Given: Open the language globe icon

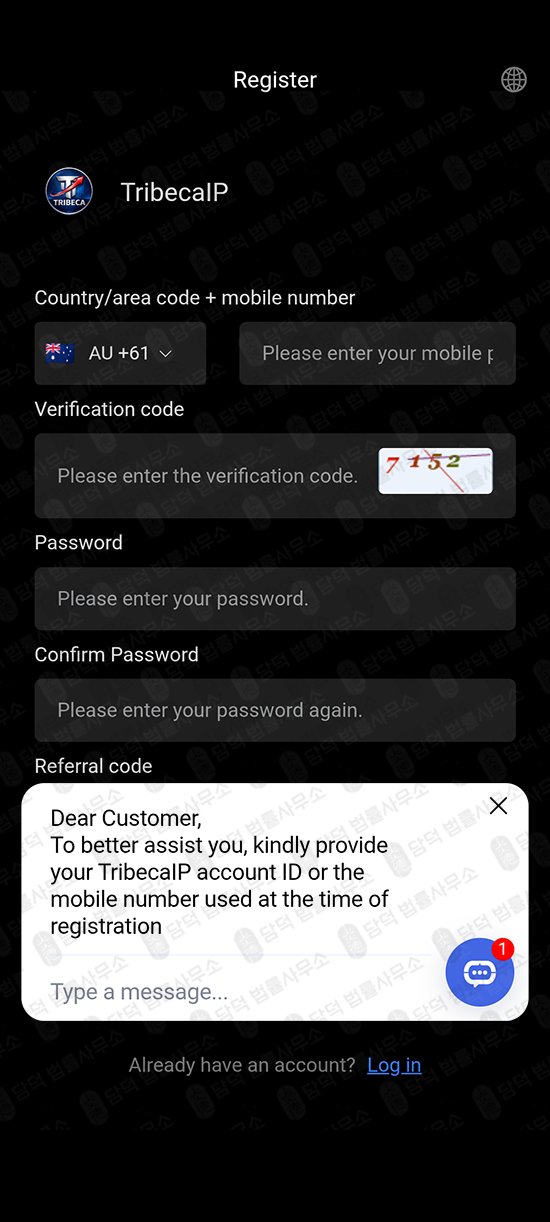Looking at the screenshot, I should coord(514,80).
